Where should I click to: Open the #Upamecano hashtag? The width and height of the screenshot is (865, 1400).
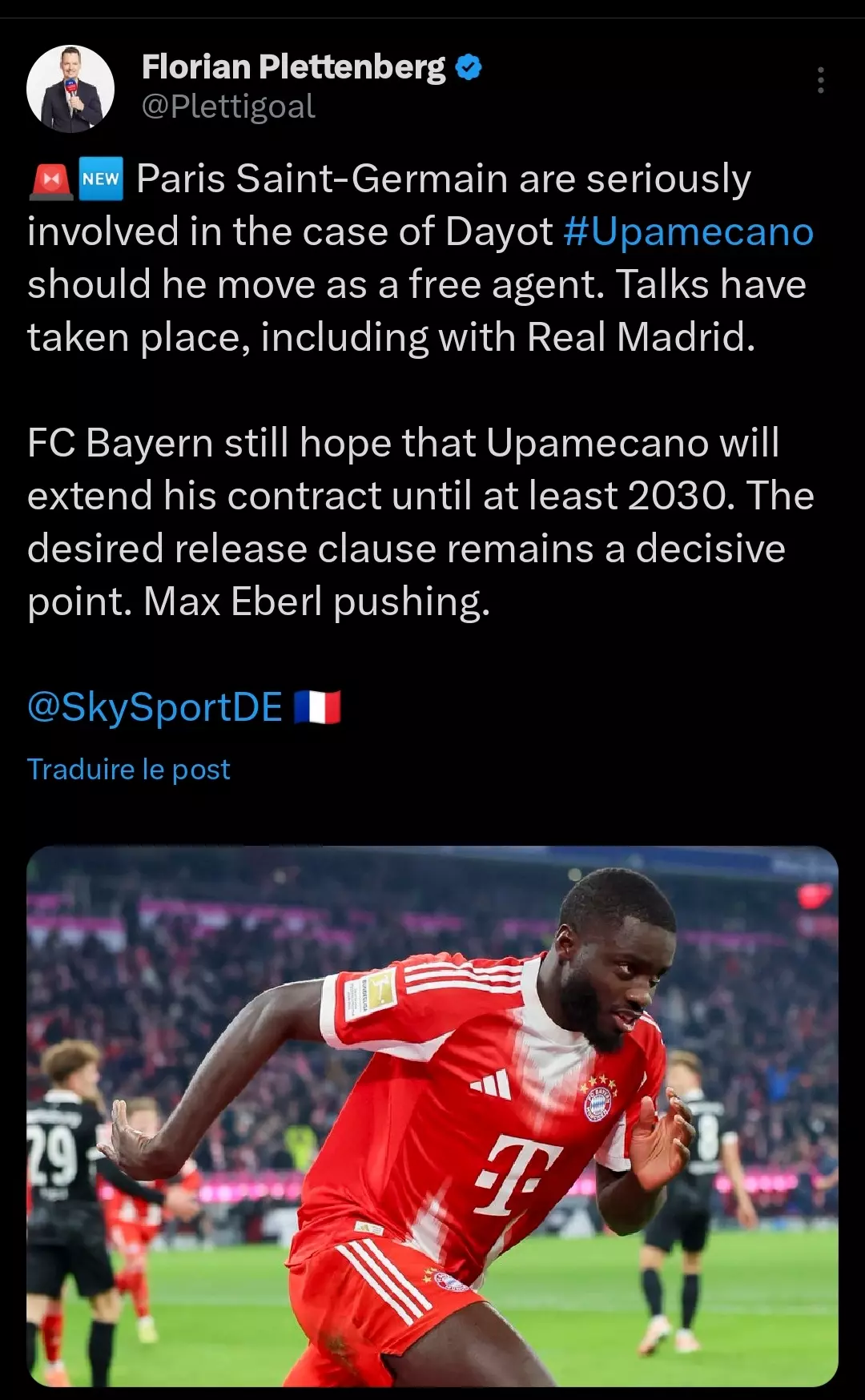tap(688, 231)
